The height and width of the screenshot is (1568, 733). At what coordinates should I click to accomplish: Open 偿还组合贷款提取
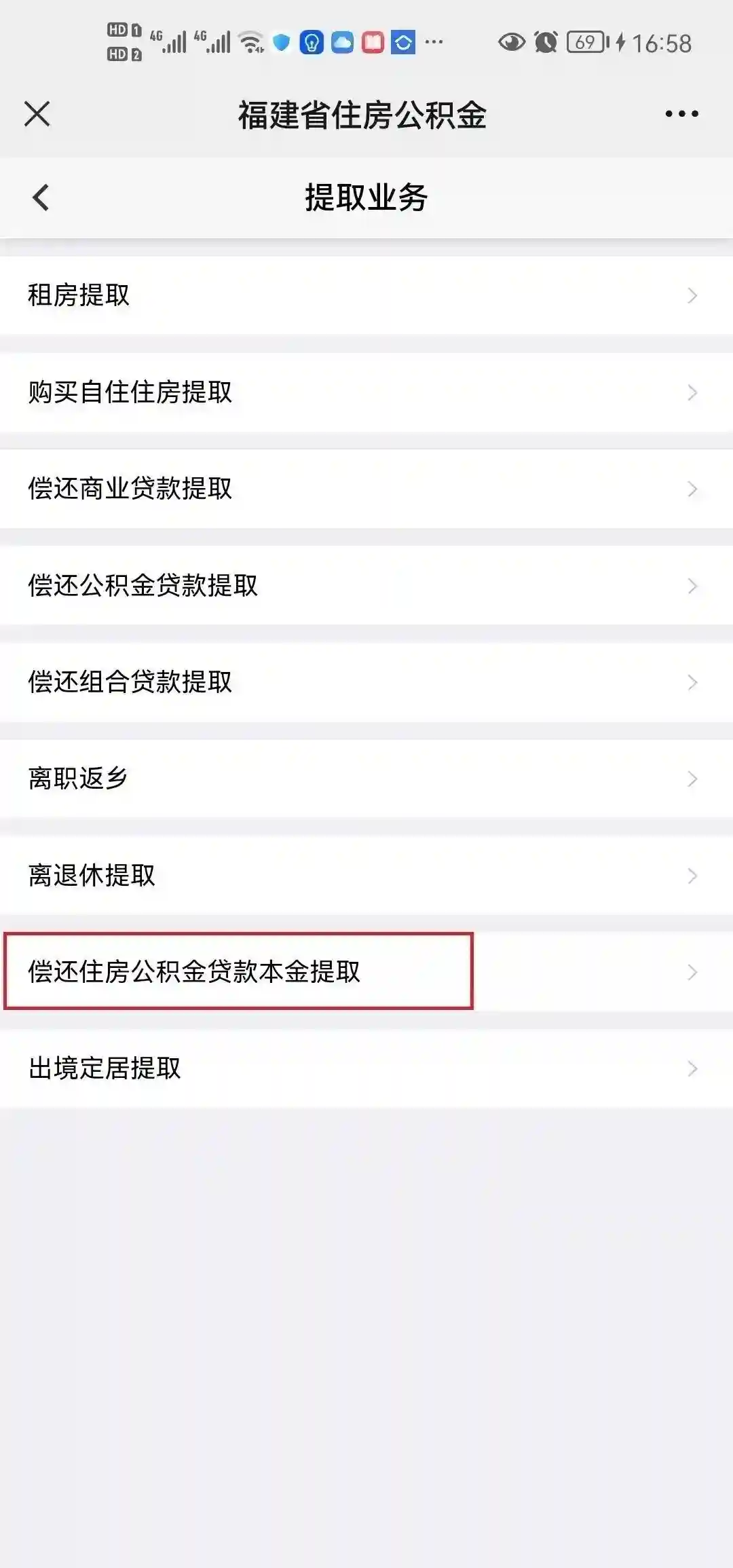[366, 682]
